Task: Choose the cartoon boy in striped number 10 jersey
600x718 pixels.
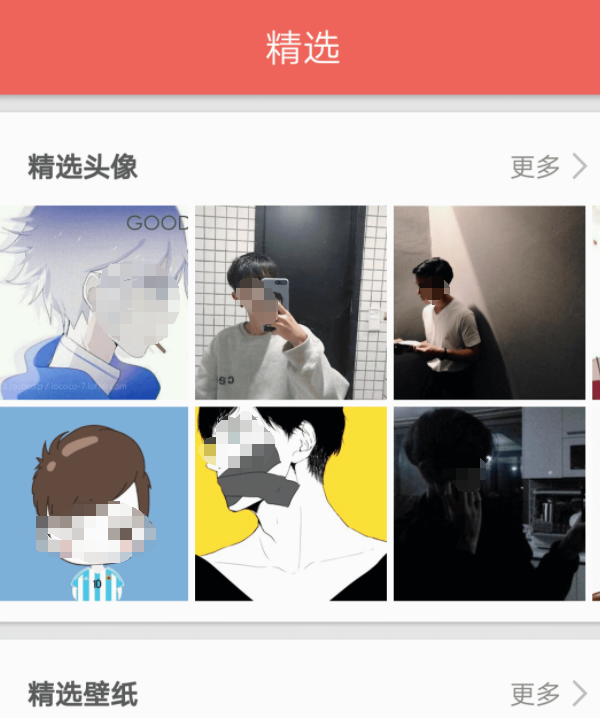Action: (94, 504)
